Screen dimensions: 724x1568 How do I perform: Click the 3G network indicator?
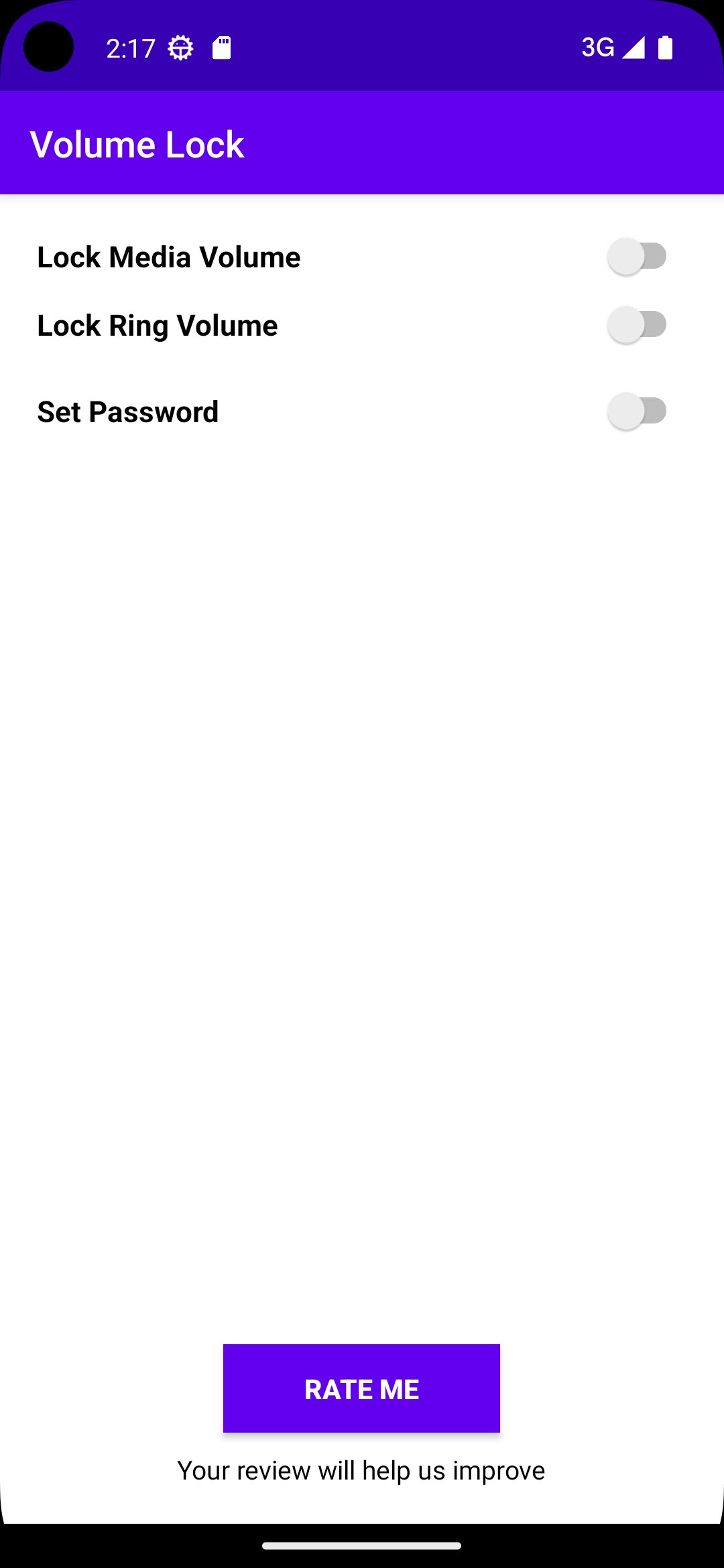click(x=599, y=47)
